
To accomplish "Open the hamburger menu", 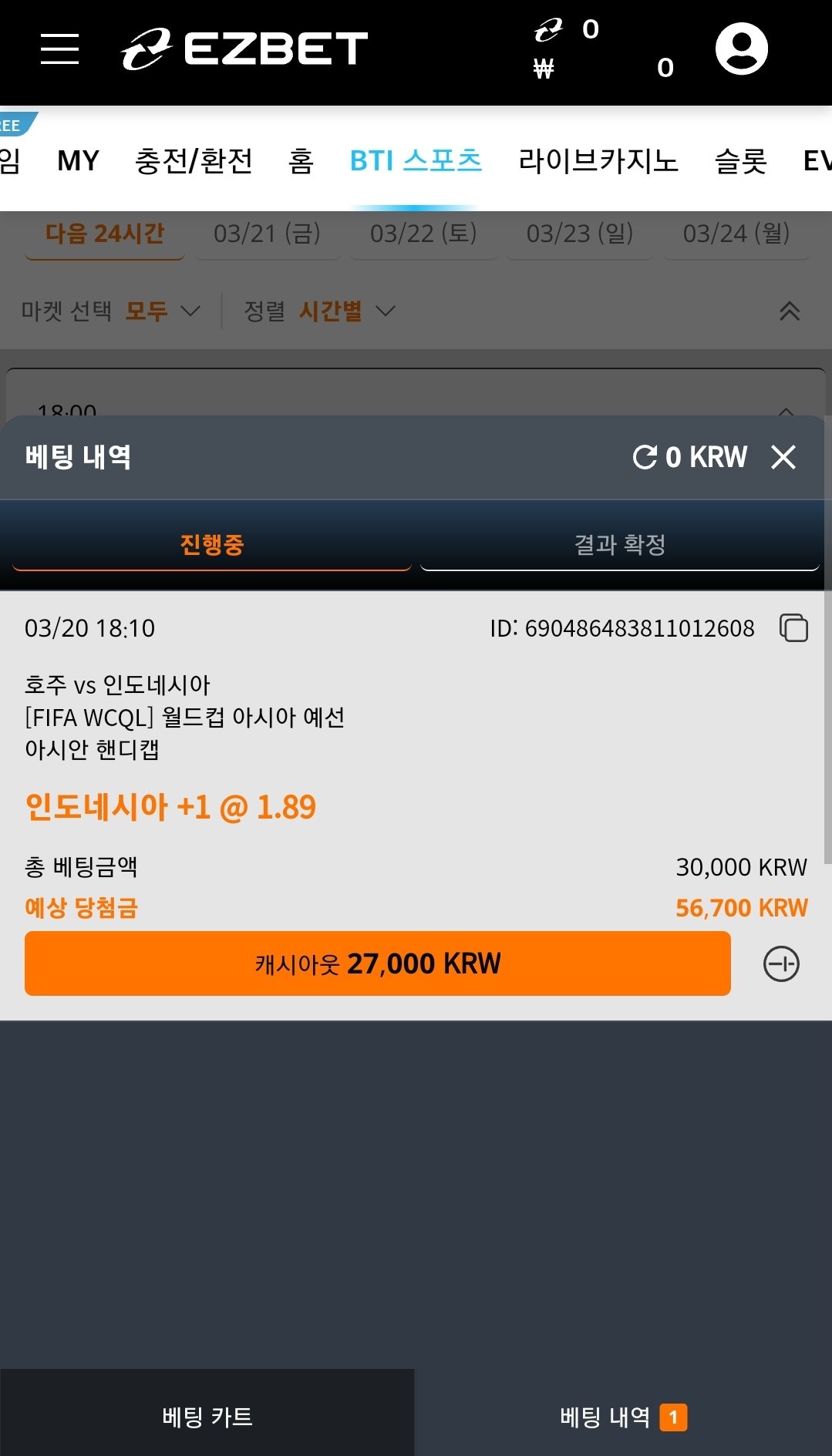I will [x=59, y=49].
